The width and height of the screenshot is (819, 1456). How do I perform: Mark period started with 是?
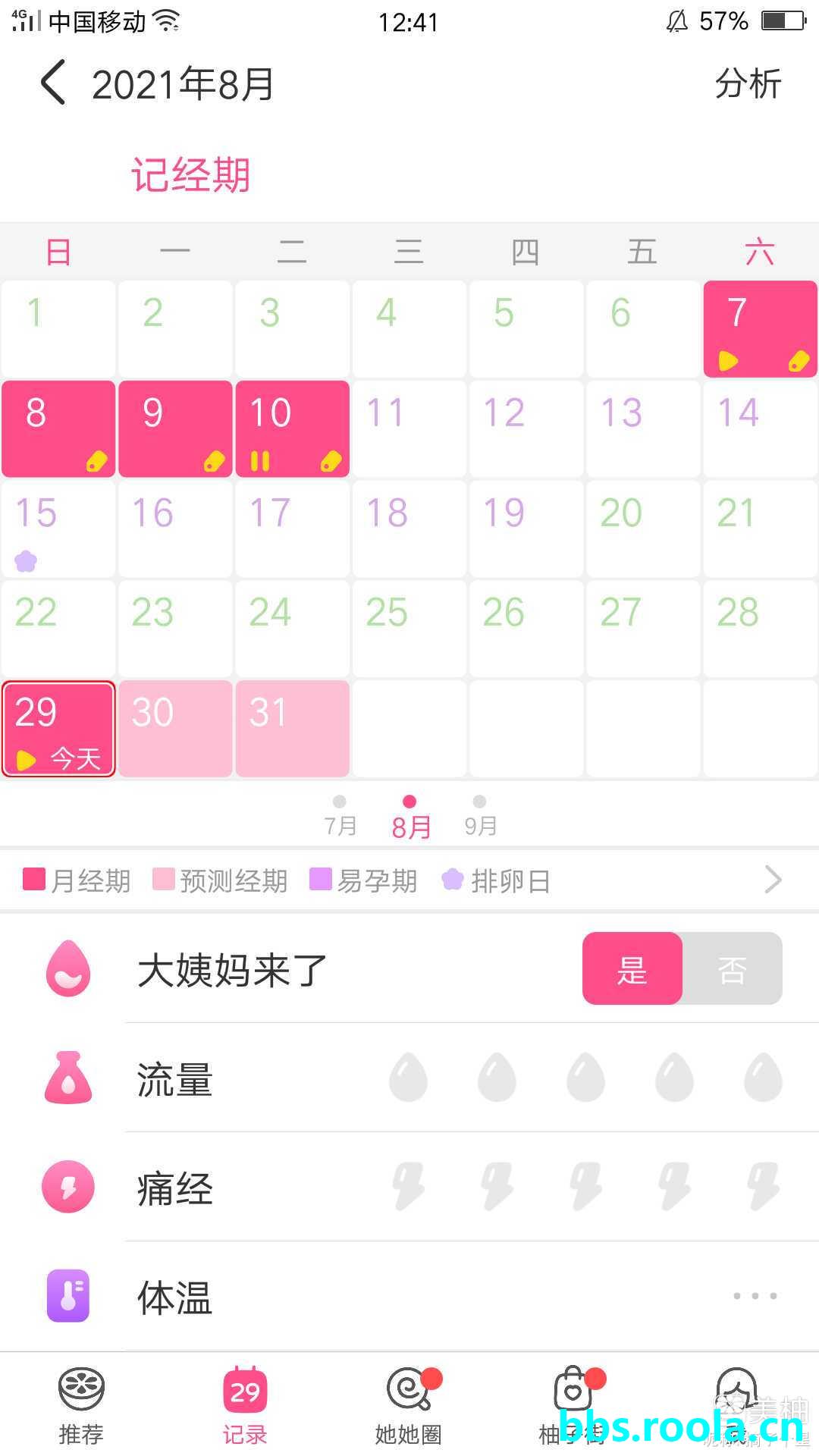pyautogui.click(x=632, y=969)
